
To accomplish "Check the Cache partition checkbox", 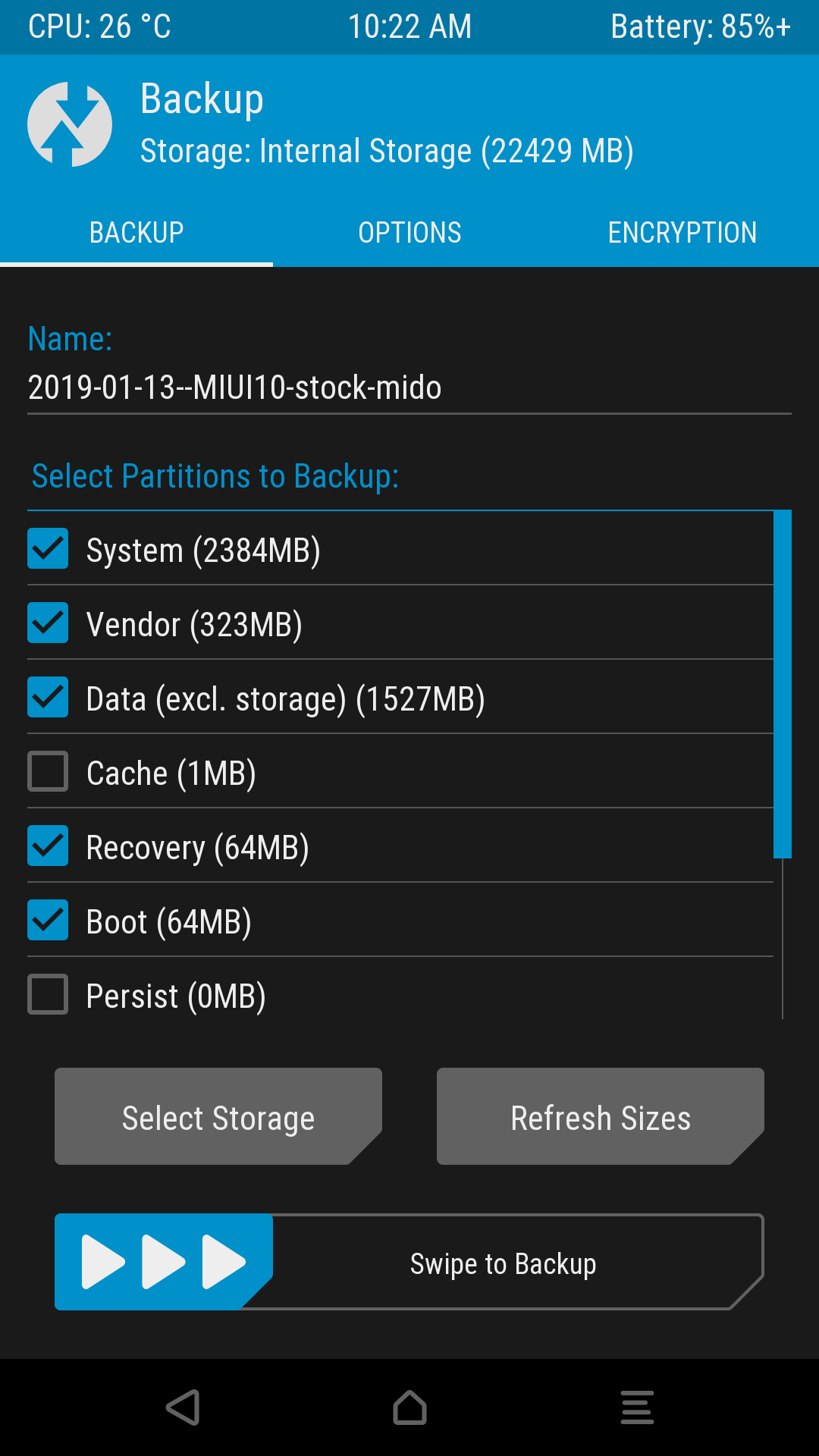I will click(48, 771).
